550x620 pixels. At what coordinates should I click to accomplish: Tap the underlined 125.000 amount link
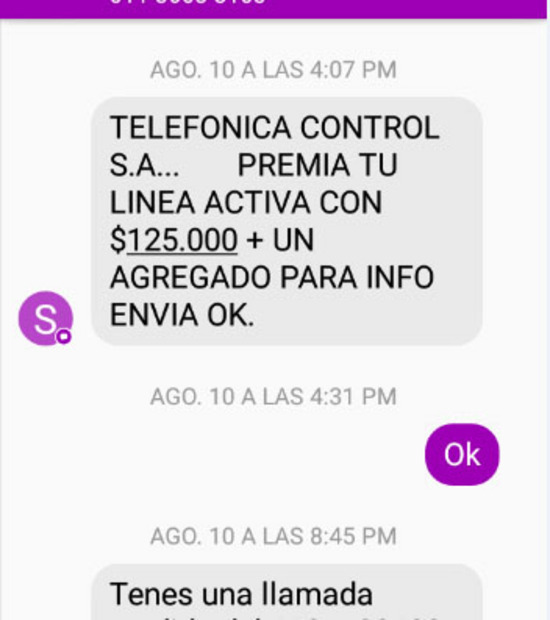tap(182, 240)
